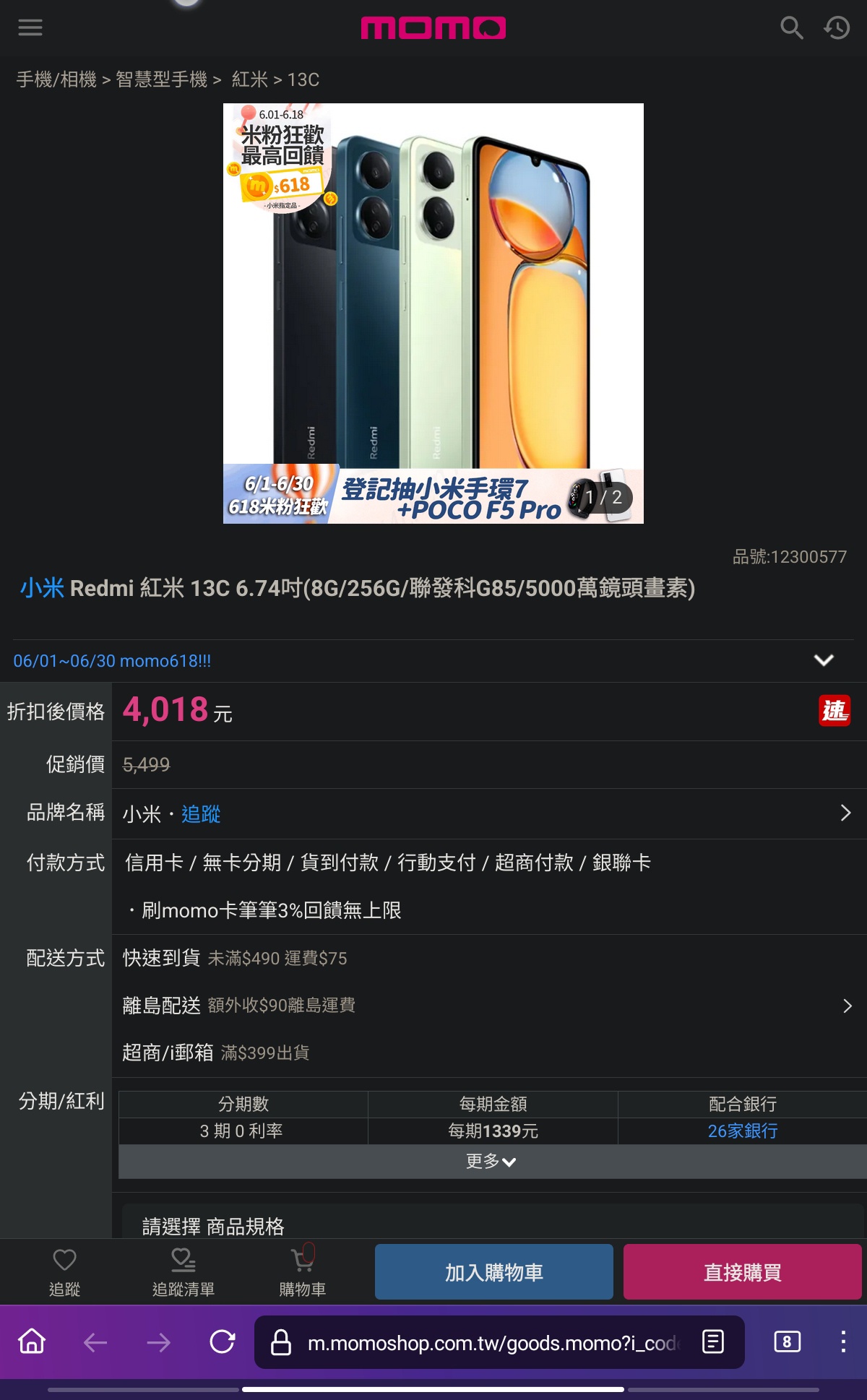Open the browser tabs switcher
The height and width of the screenshot is (1400, 867).
[x=787, y=1342]
